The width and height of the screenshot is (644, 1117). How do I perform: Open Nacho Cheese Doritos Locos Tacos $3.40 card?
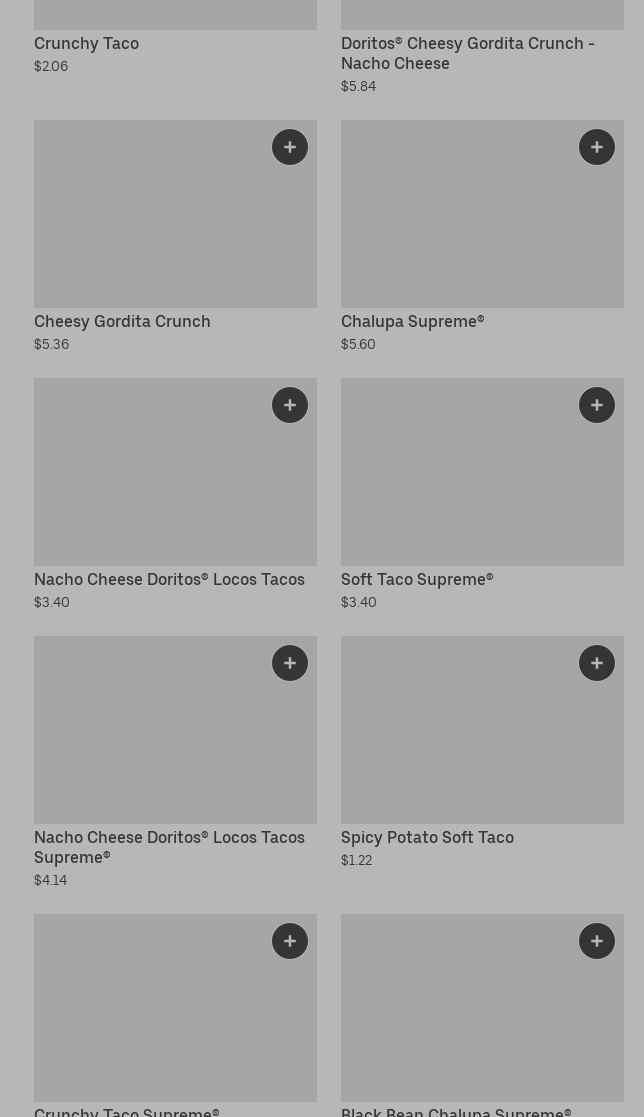[169, 580]
